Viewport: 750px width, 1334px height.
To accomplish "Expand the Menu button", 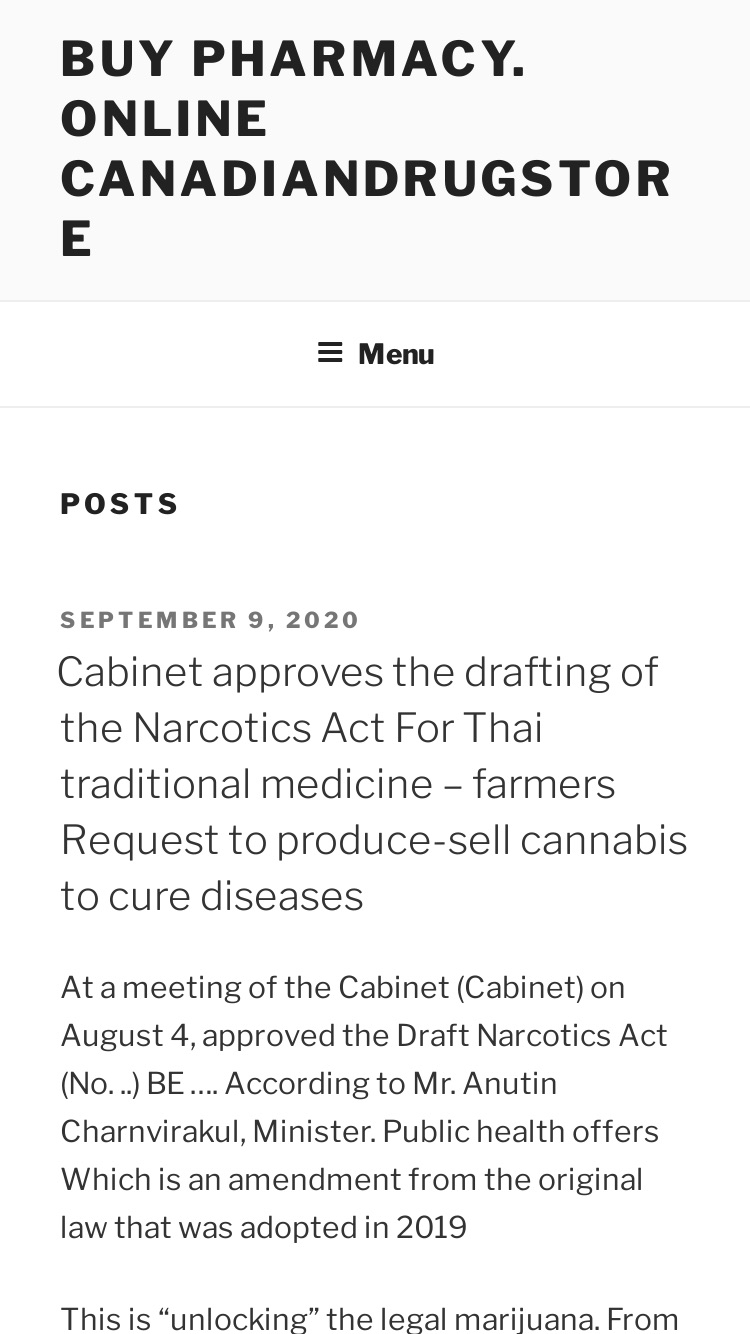I will pos(375,354).
